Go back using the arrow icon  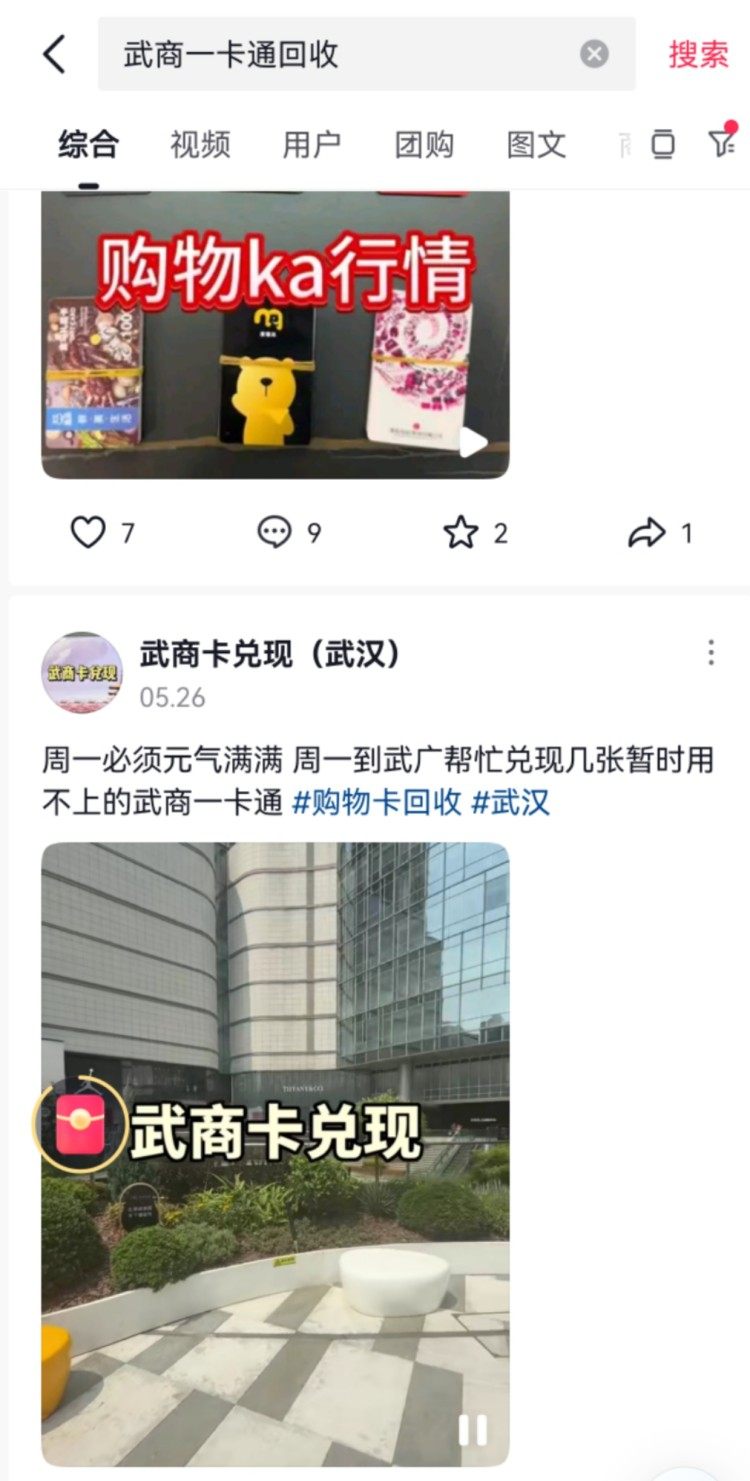point(55,54)
